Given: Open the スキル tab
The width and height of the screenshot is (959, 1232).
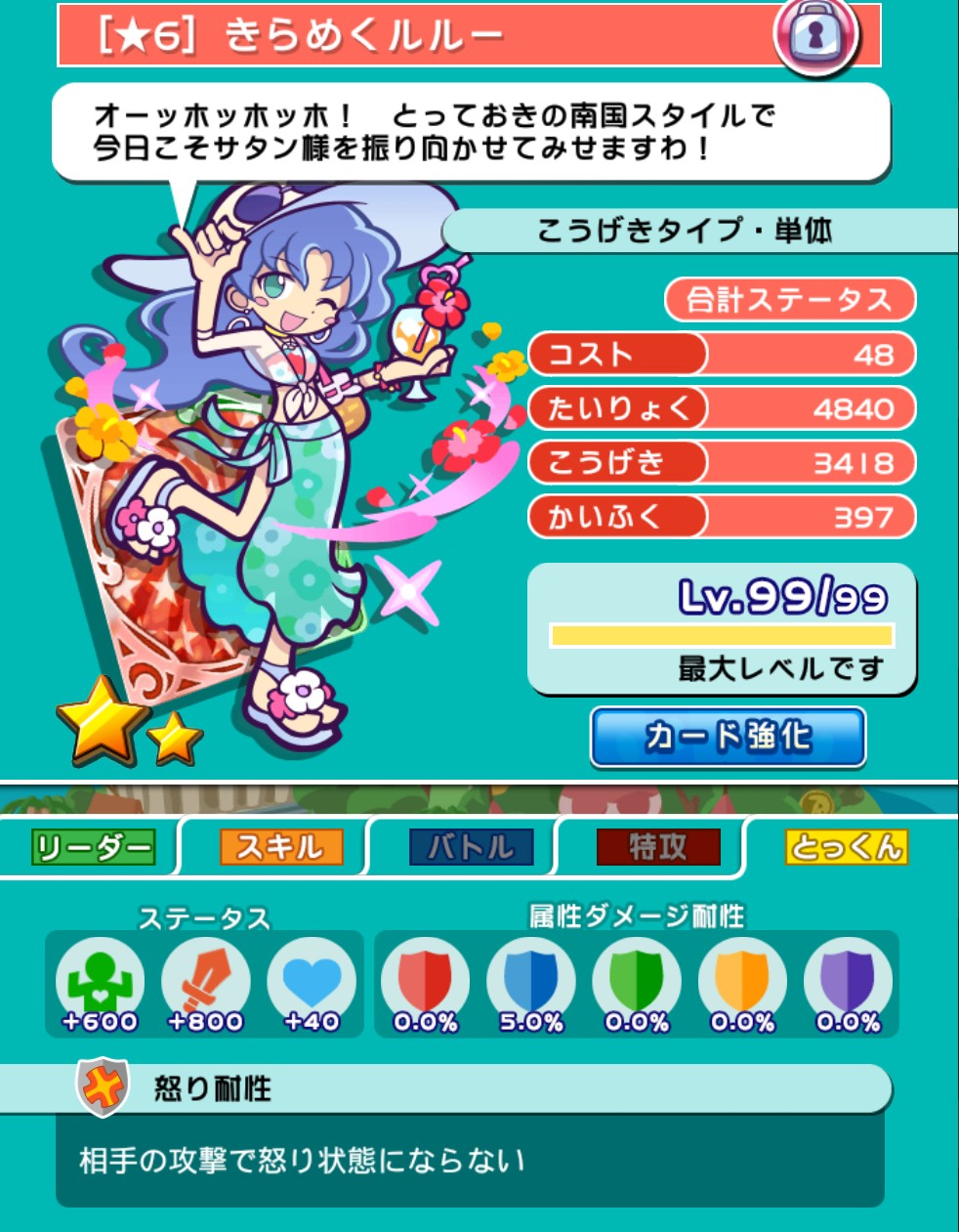Looking at the screenshot, I should [x=281, y=847].
